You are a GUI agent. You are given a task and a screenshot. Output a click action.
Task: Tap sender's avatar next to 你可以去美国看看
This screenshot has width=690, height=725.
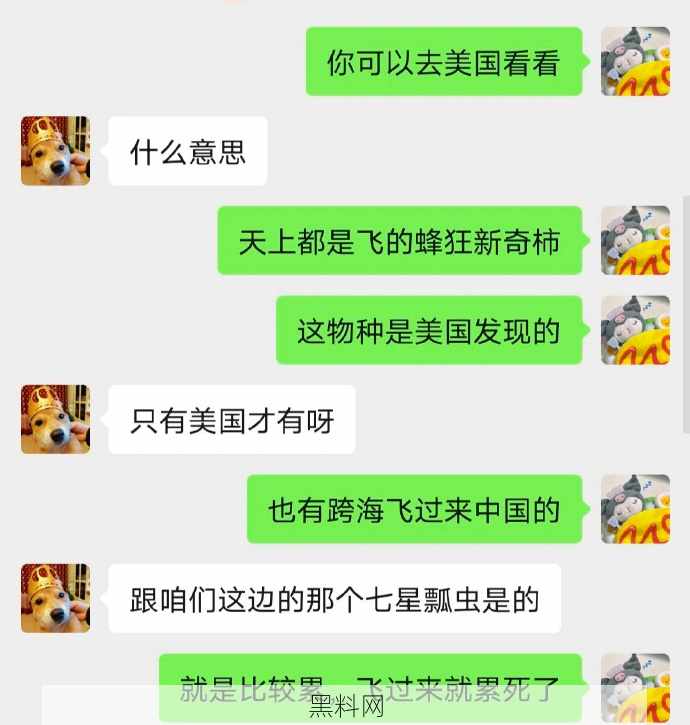point(635,62)
